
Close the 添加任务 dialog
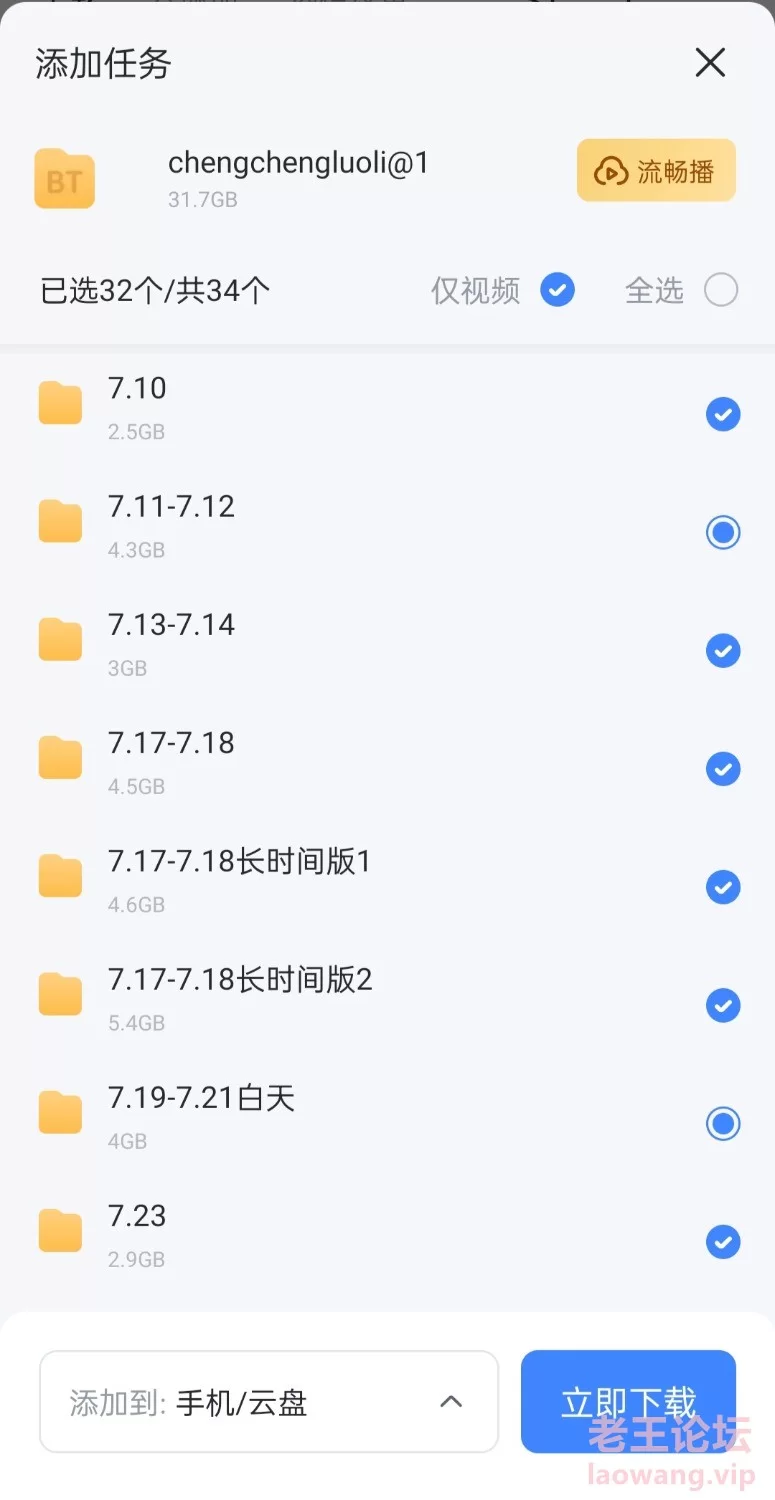point(710,63)
